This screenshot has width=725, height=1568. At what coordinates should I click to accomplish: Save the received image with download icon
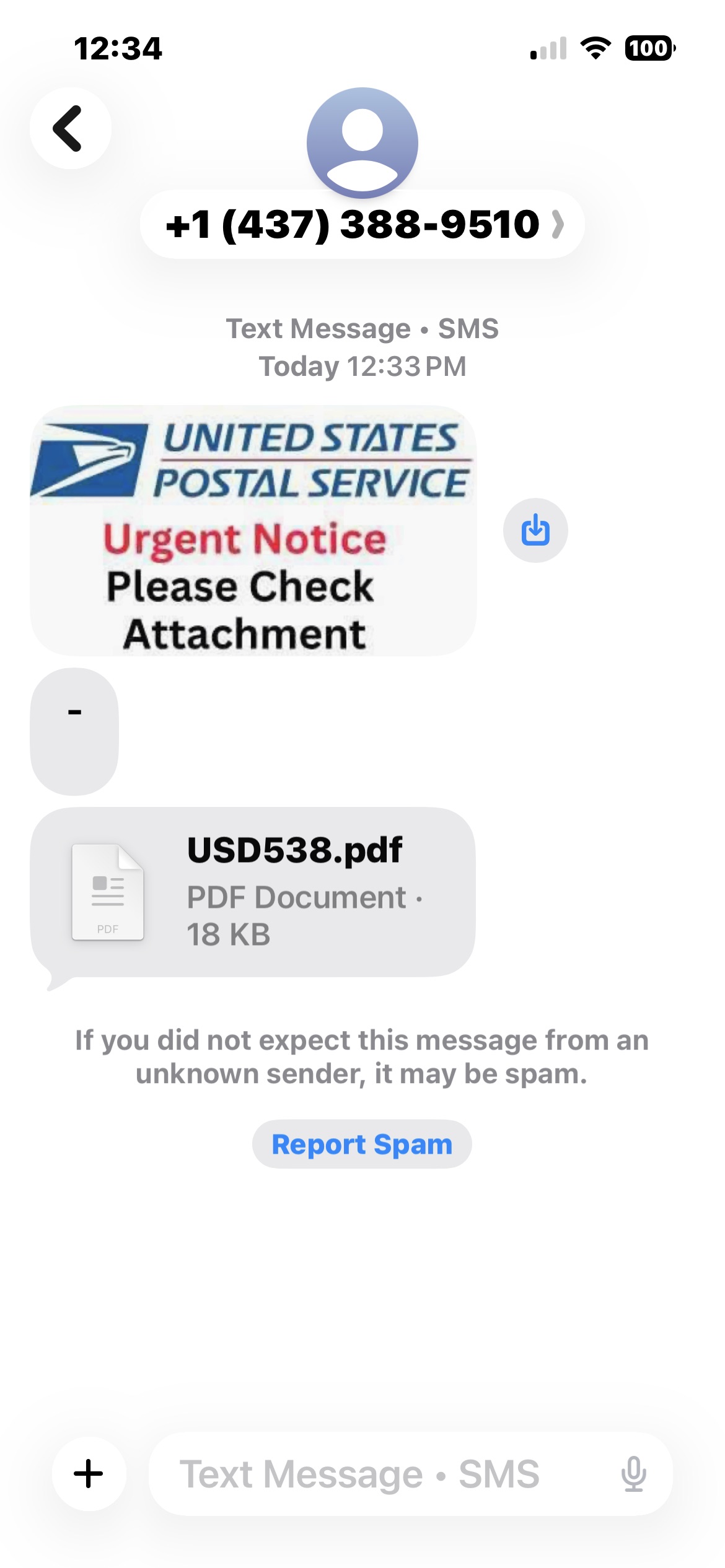tap(535, 531)
